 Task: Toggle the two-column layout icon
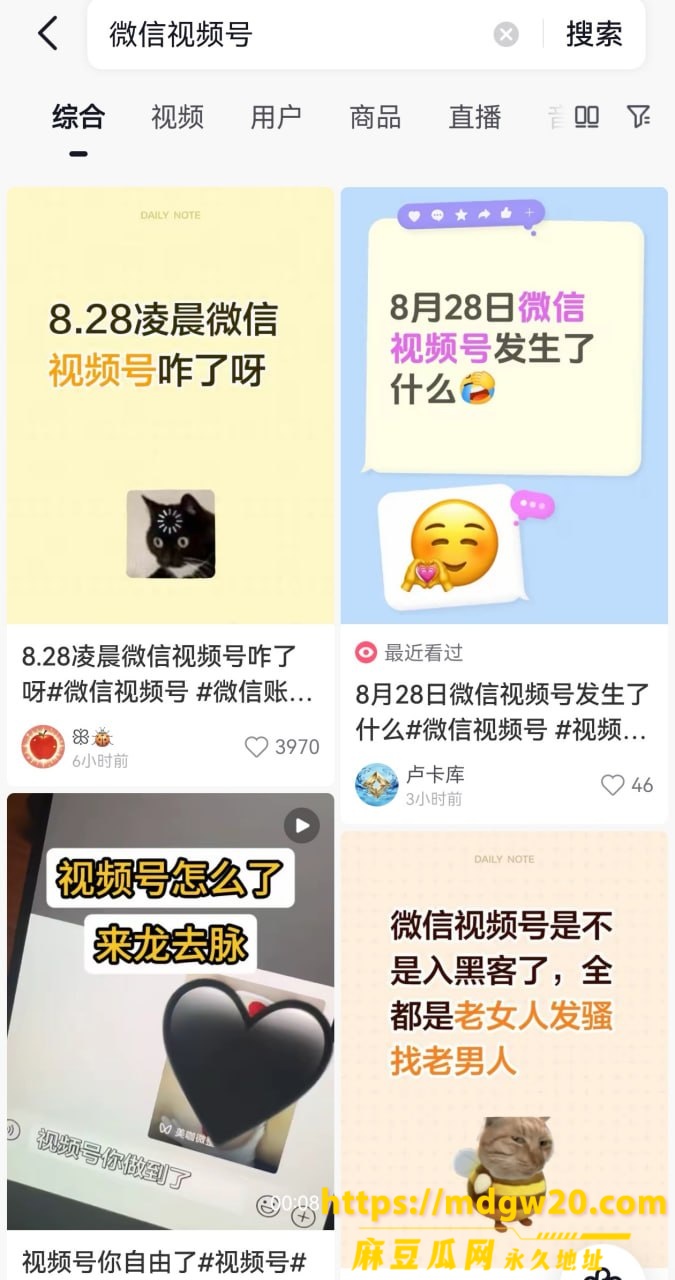(x=587, y=117)
